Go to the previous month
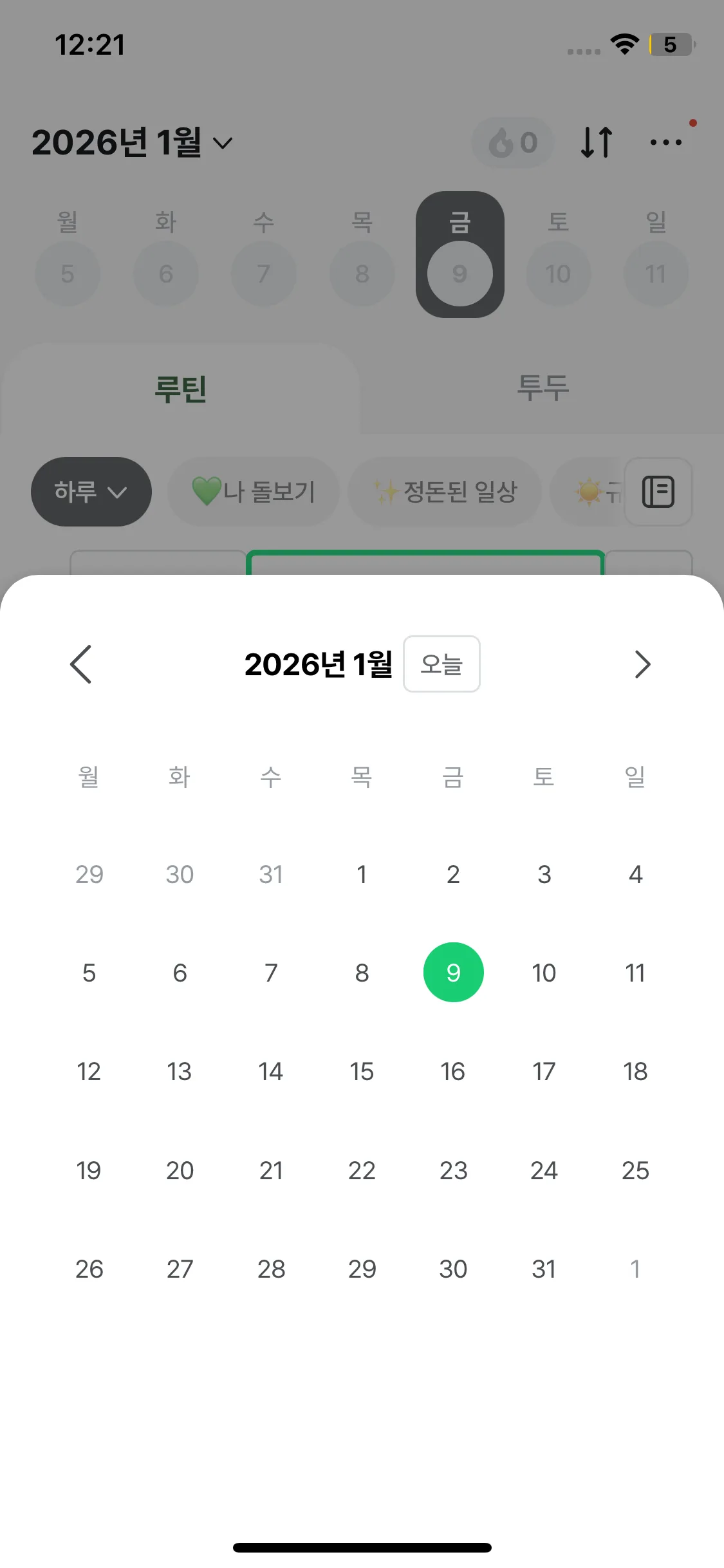This screenshot has height=1568, width=724. (x=81, y=664)
